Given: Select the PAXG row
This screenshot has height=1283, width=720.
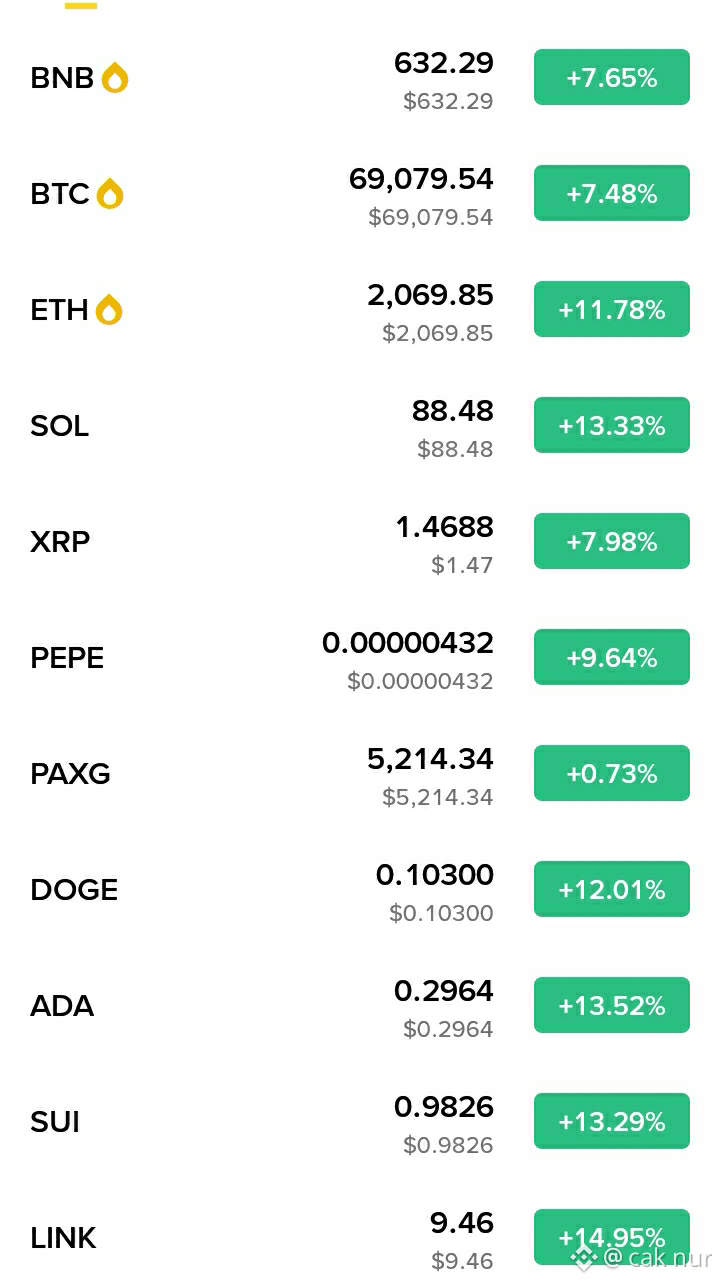Looking at the screenshot, I should click(360, 774).
